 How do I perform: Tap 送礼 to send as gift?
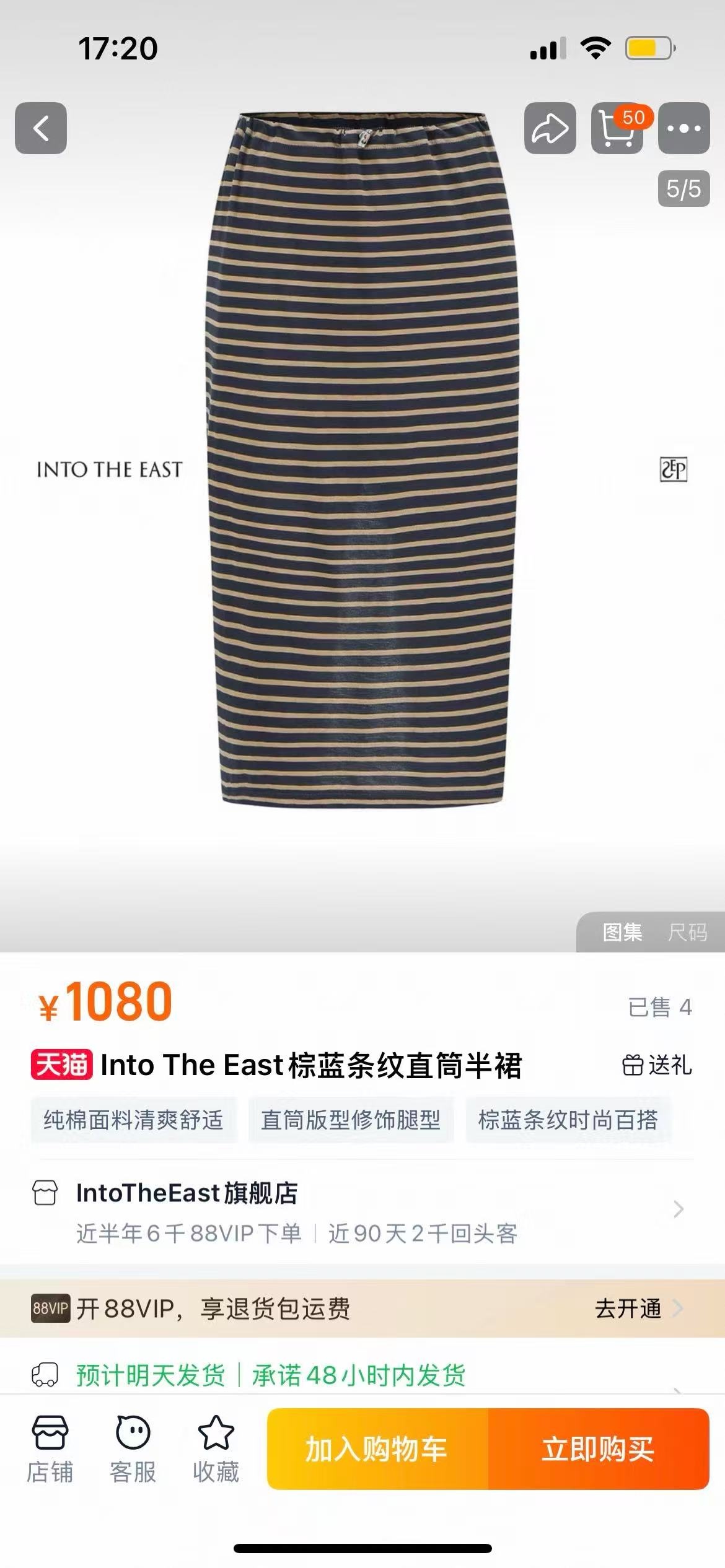pos(657,1065)
